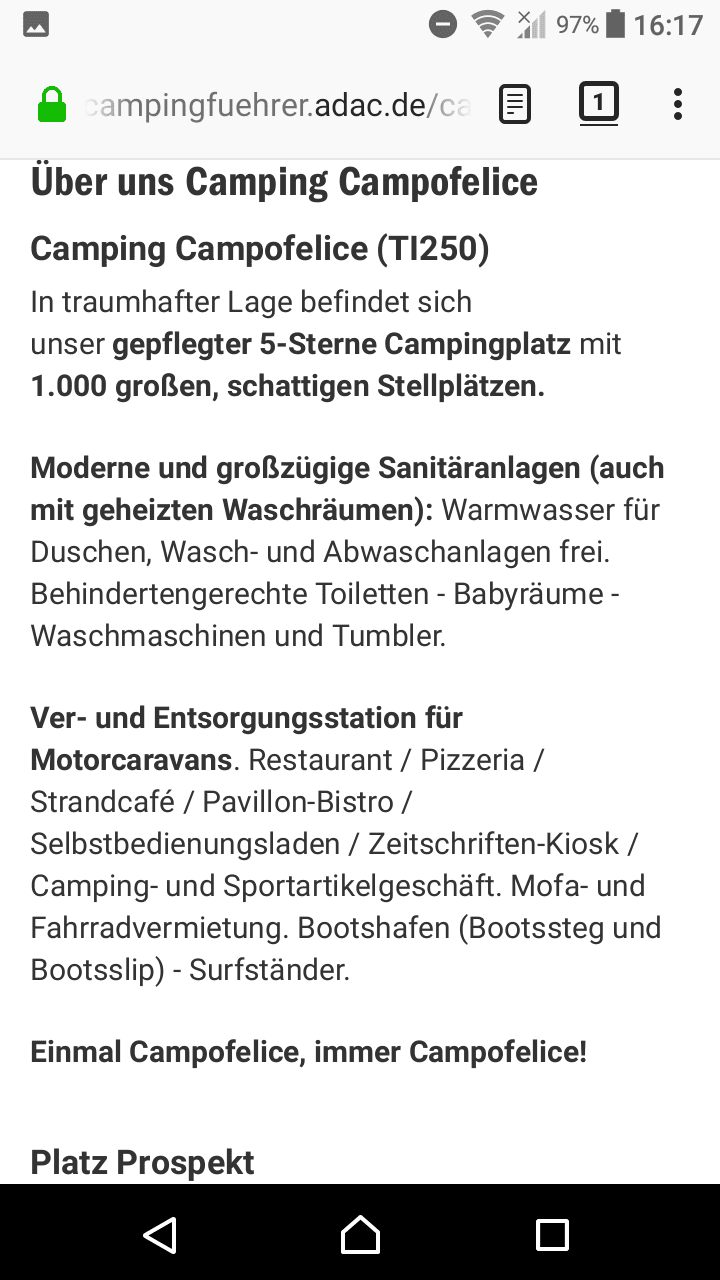The image size is (720, 1280).
Task: Open the browser overflow menu
Action: 678,104
